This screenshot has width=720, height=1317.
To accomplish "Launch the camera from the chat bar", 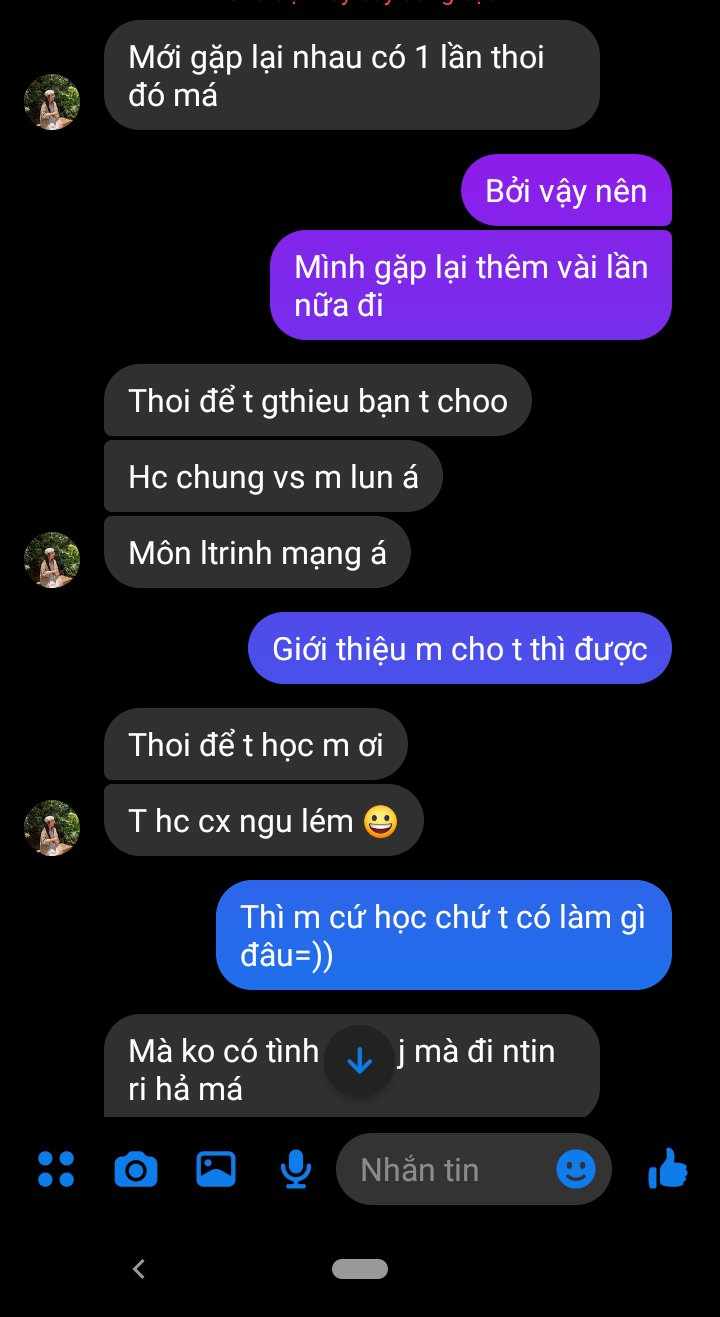I will tap(136, 1168).
